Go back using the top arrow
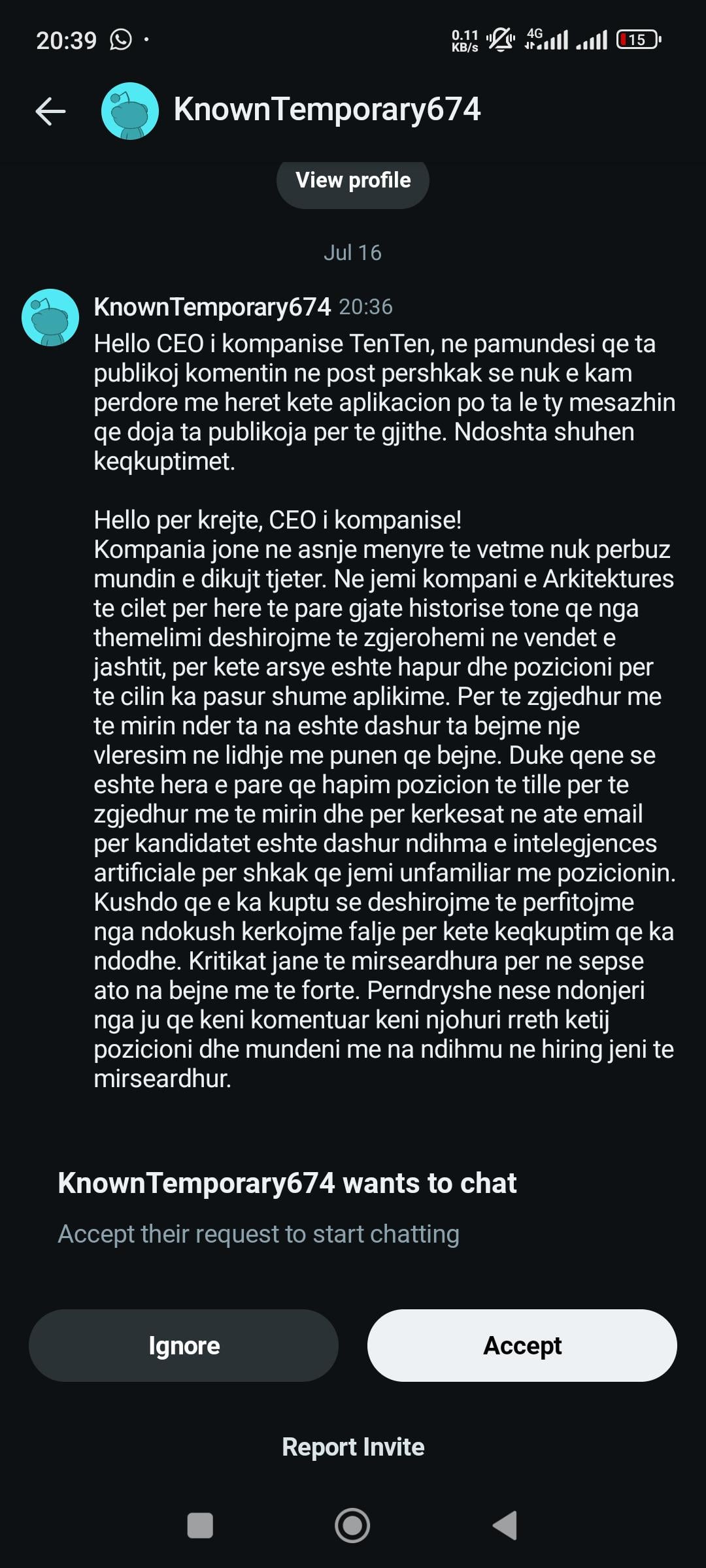Image resolution: width=706 pixels, height=1568 pixels. click(x=50, y=111)
